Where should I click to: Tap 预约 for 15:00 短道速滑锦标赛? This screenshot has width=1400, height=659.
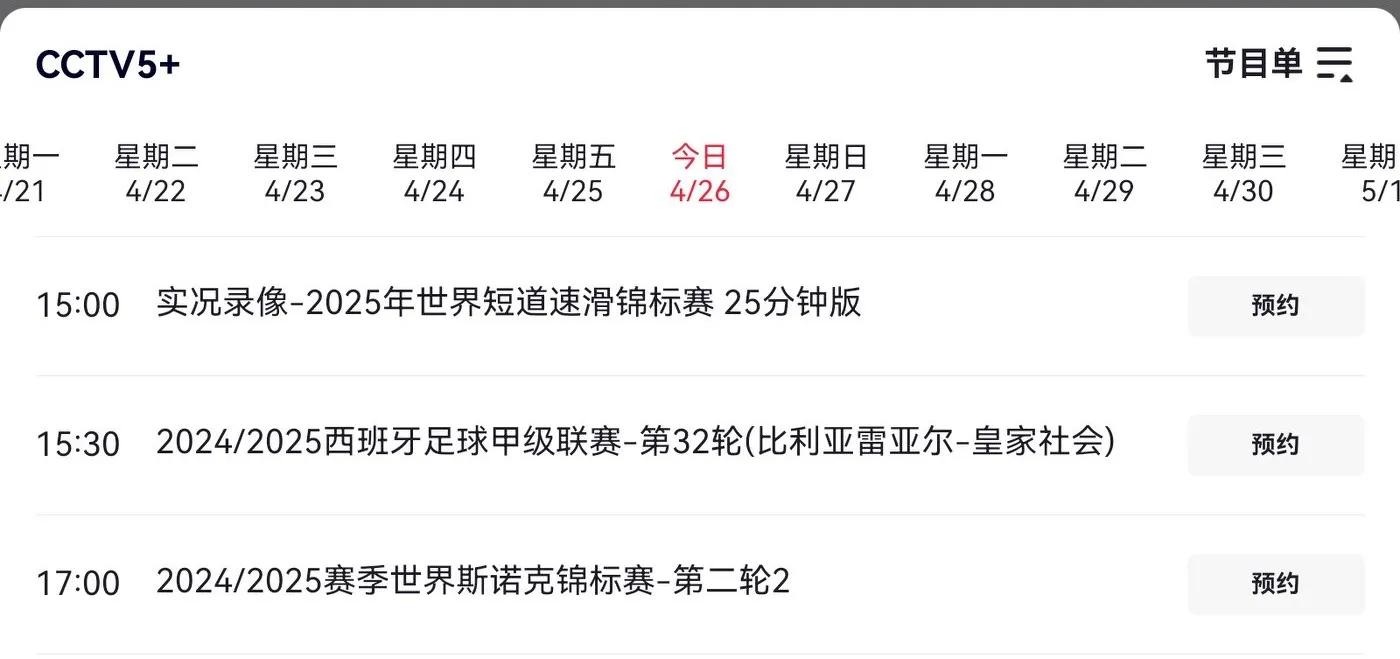coord(1275,306)
